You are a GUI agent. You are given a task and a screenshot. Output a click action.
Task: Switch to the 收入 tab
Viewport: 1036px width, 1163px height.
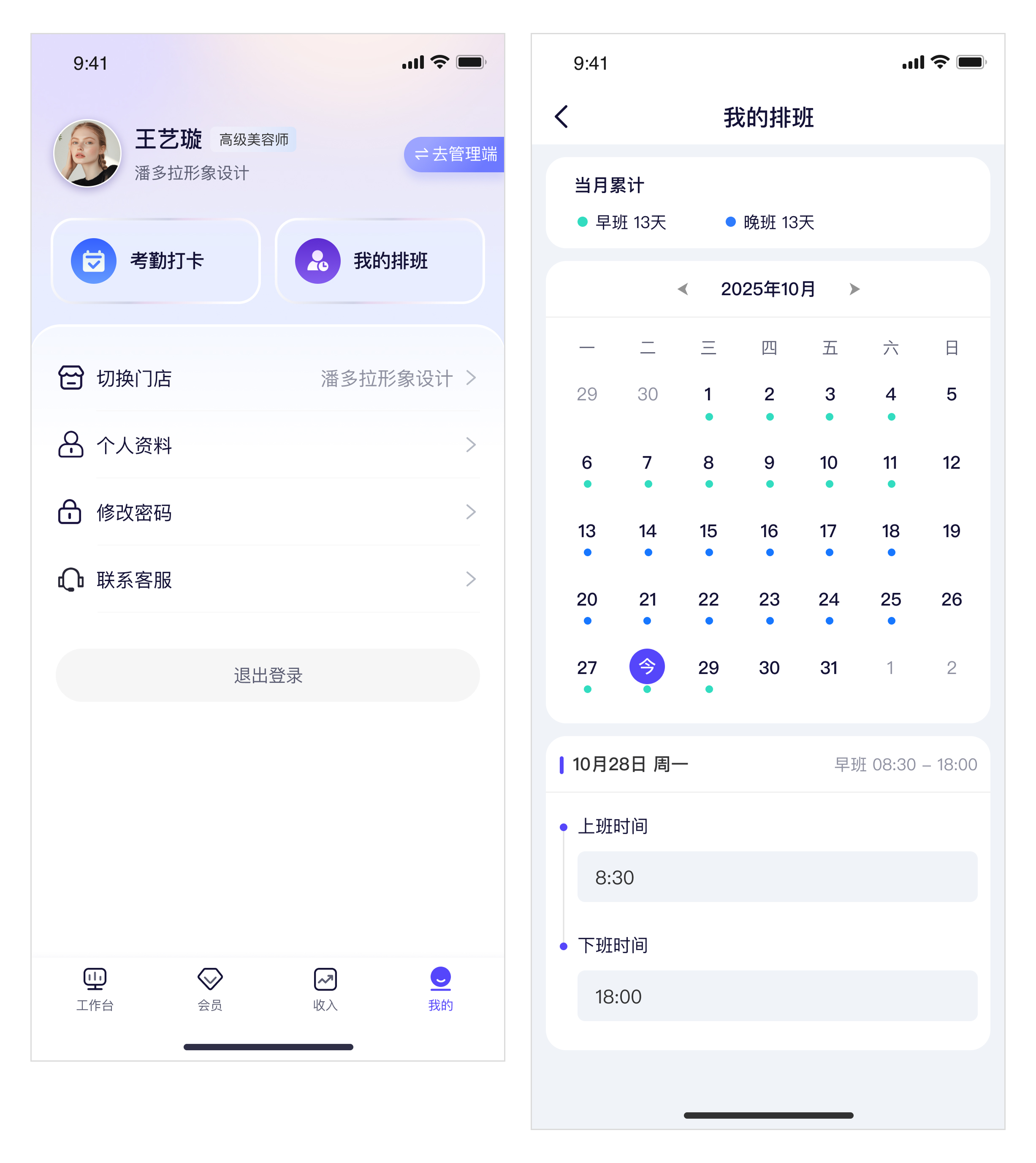pos(325,988)
